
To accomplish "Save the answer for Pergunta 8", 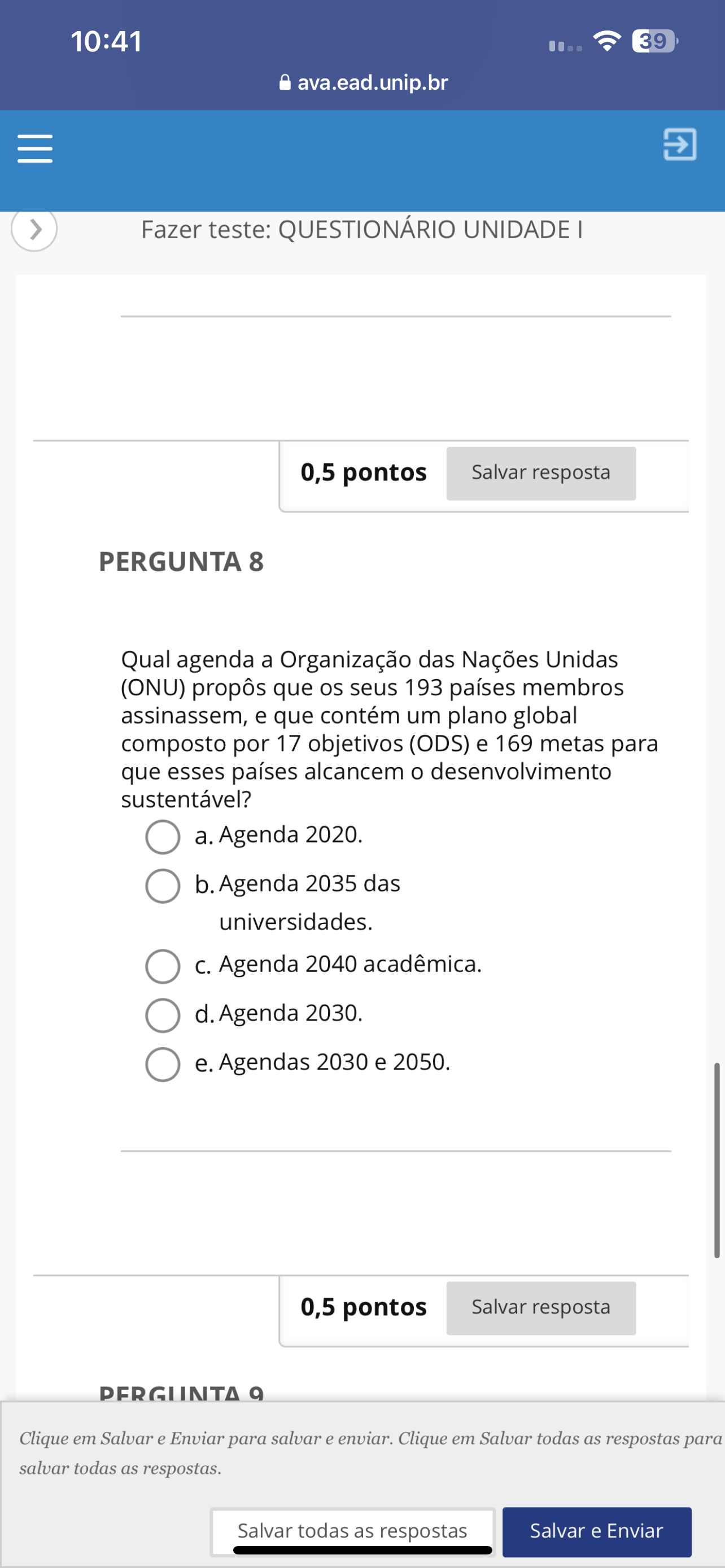I will pyautogui.click(x=540, y=1307).
